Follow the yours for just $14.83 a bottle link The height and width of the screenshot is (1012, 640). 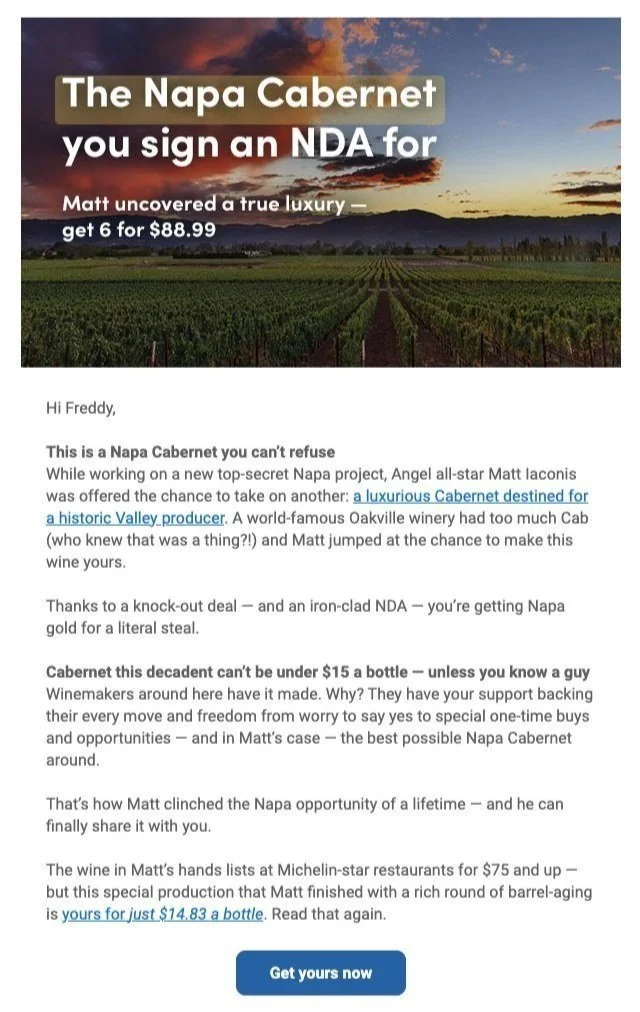(162, 915)
